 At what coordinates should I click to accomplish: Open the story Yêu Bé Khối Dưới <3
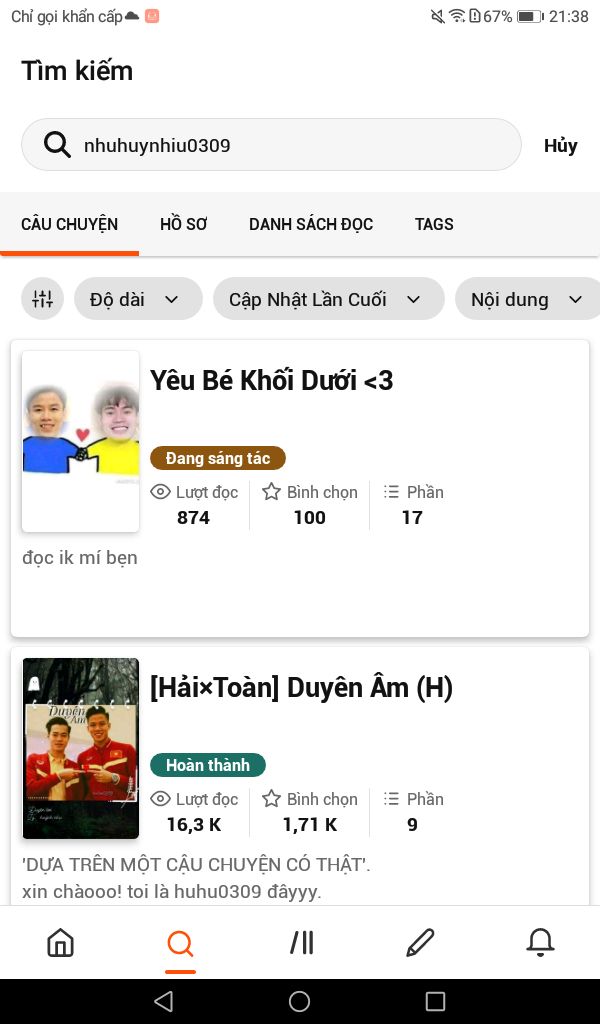click(272, 380)
